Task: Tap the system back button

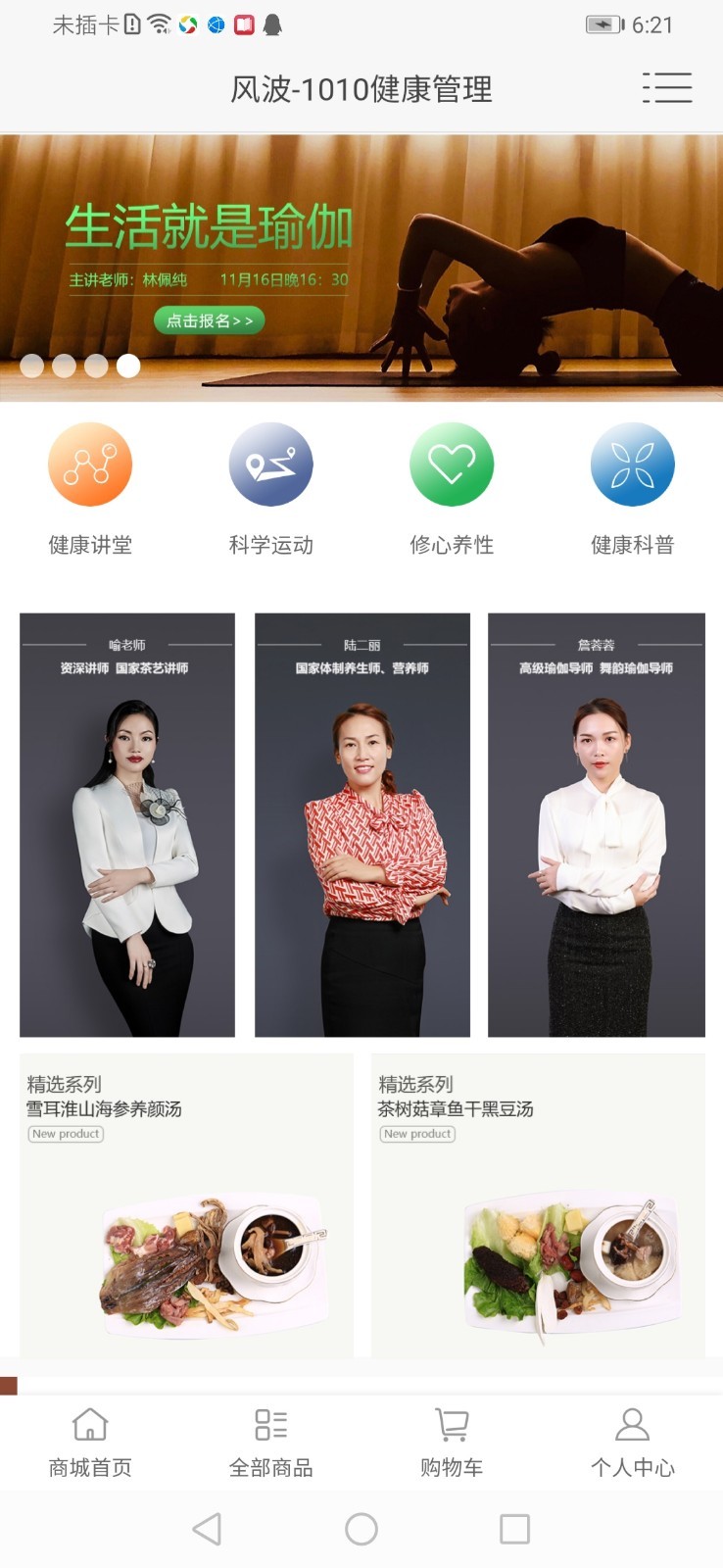Action: tap(207, 1529)
